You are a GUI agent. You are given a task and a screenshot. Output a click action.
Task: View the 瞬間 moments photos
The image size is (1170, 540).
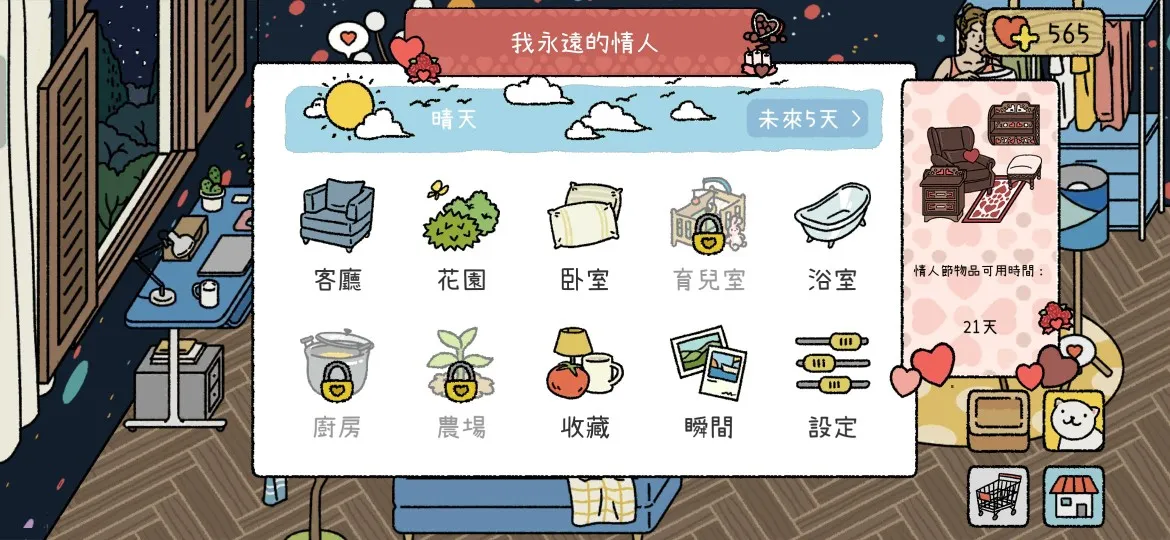[x=708, y=384]
